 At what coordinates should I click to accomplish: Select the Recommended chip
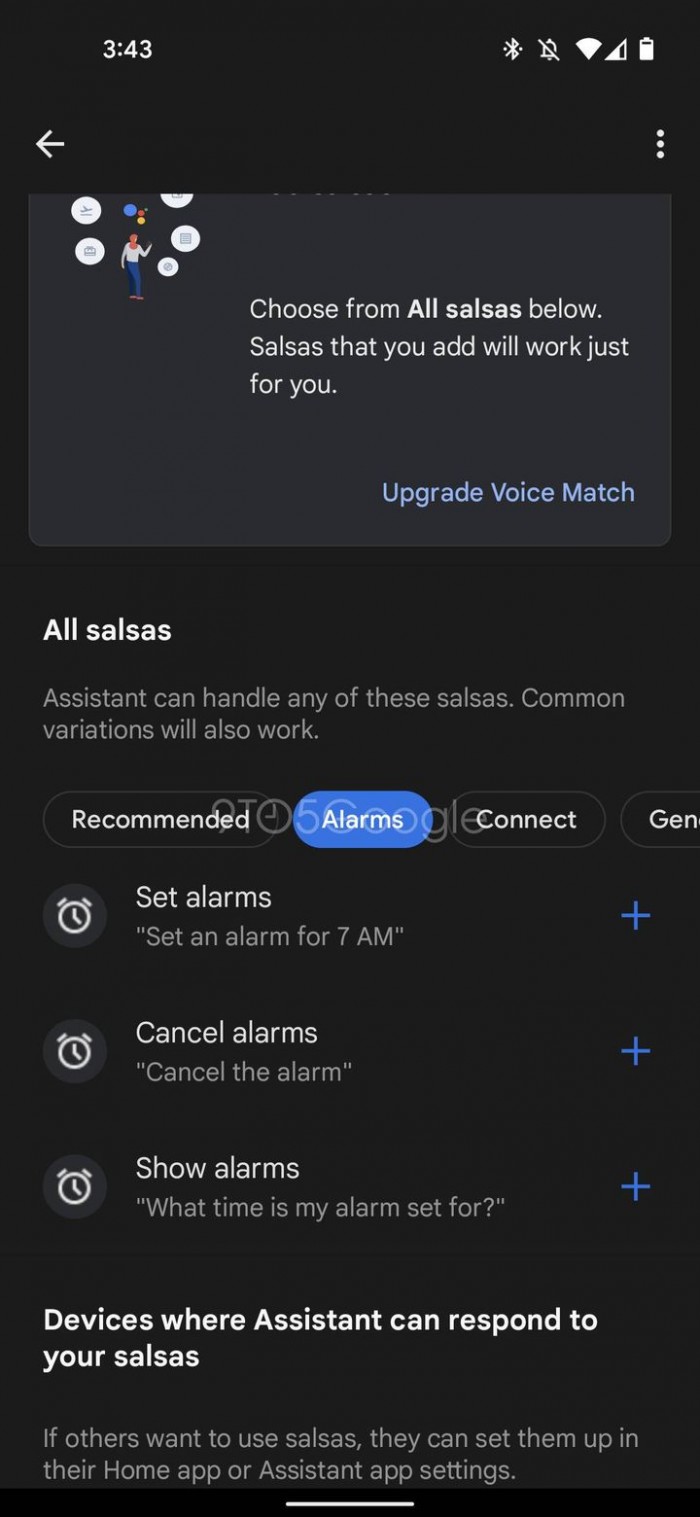(160, 819)
